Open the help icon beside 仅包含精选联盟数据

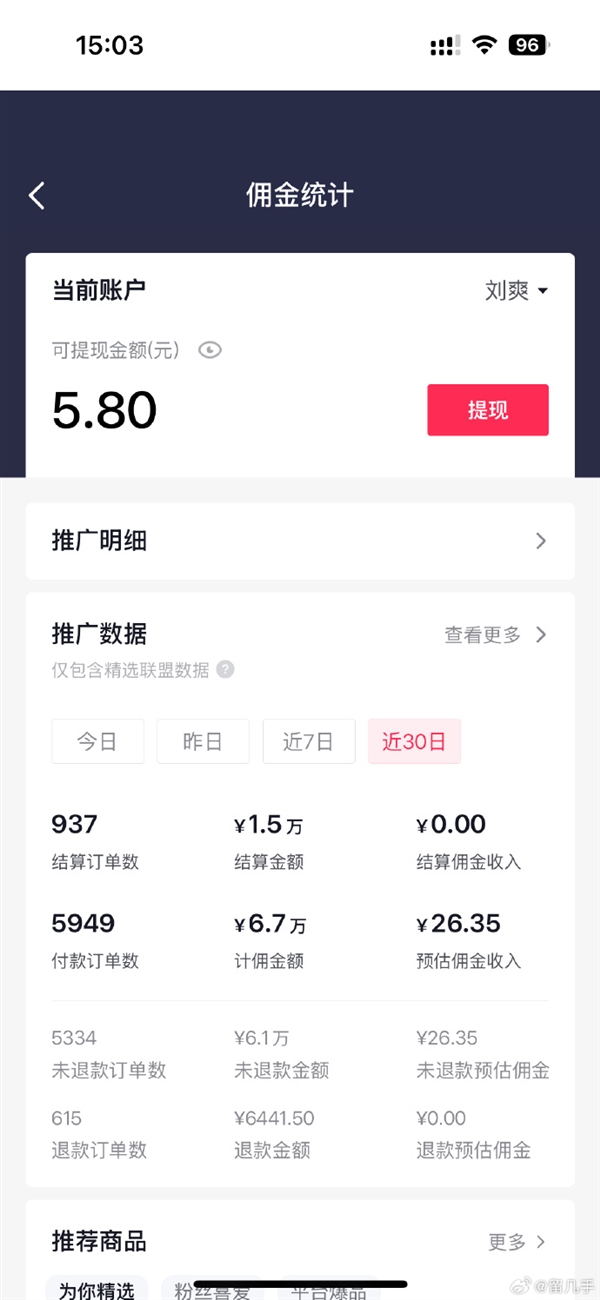pos(226,670)
